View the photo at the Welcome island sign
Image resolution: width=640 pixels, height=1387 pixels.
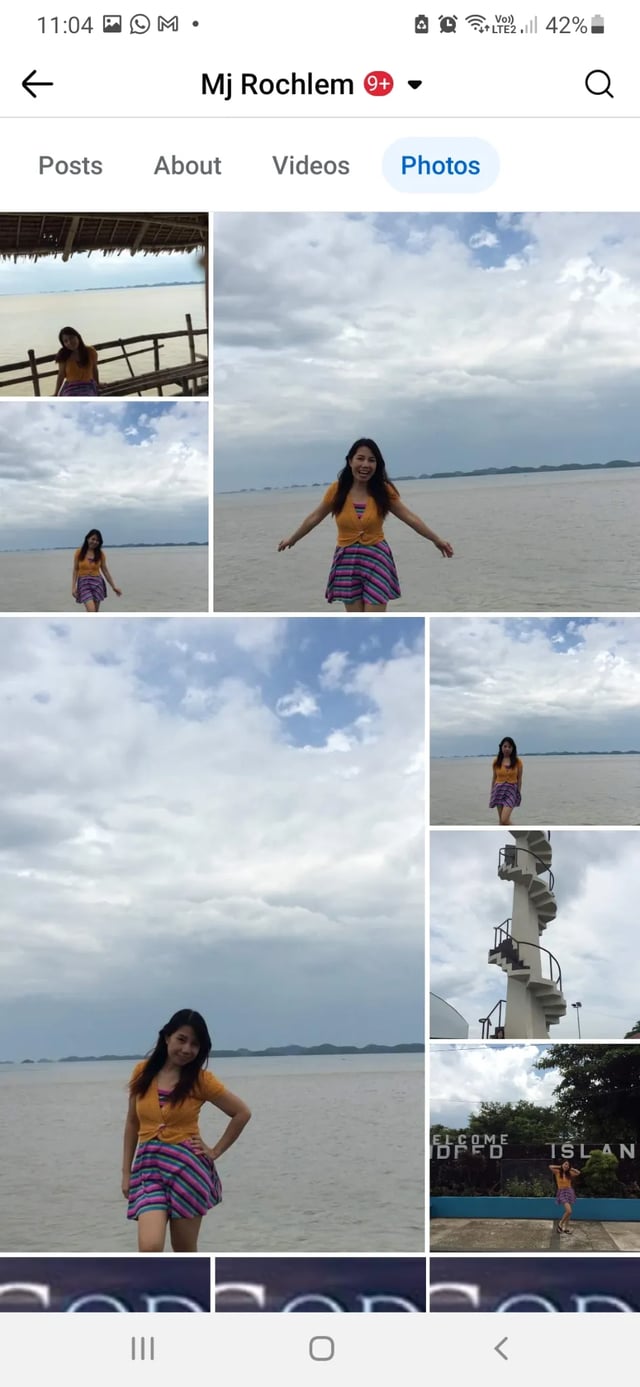pyautogui.click(x=534, y=1147)
